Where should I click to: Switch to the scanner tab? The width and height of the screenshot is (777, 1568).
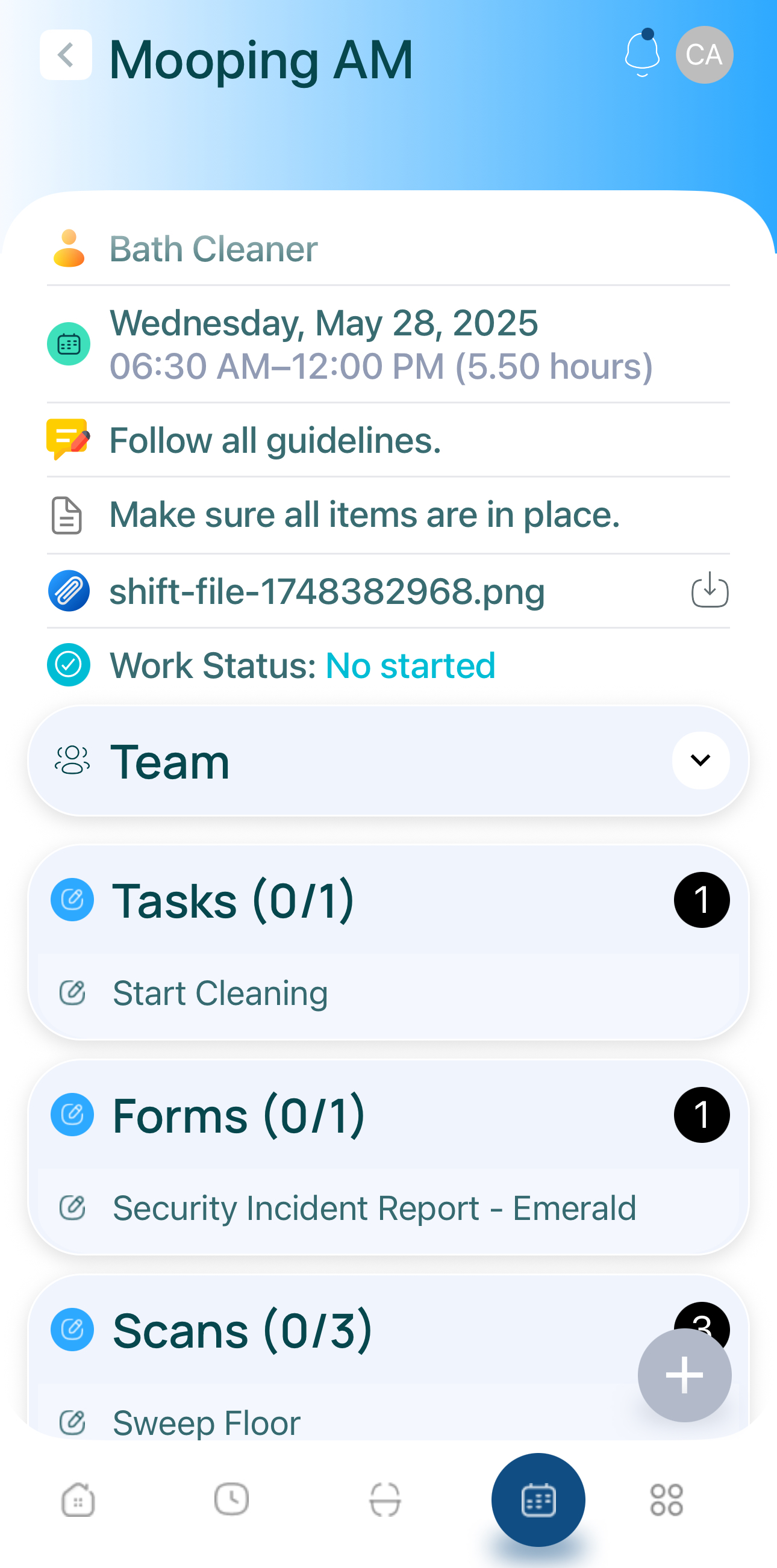pyautogui.click(x=385, y=1499)
